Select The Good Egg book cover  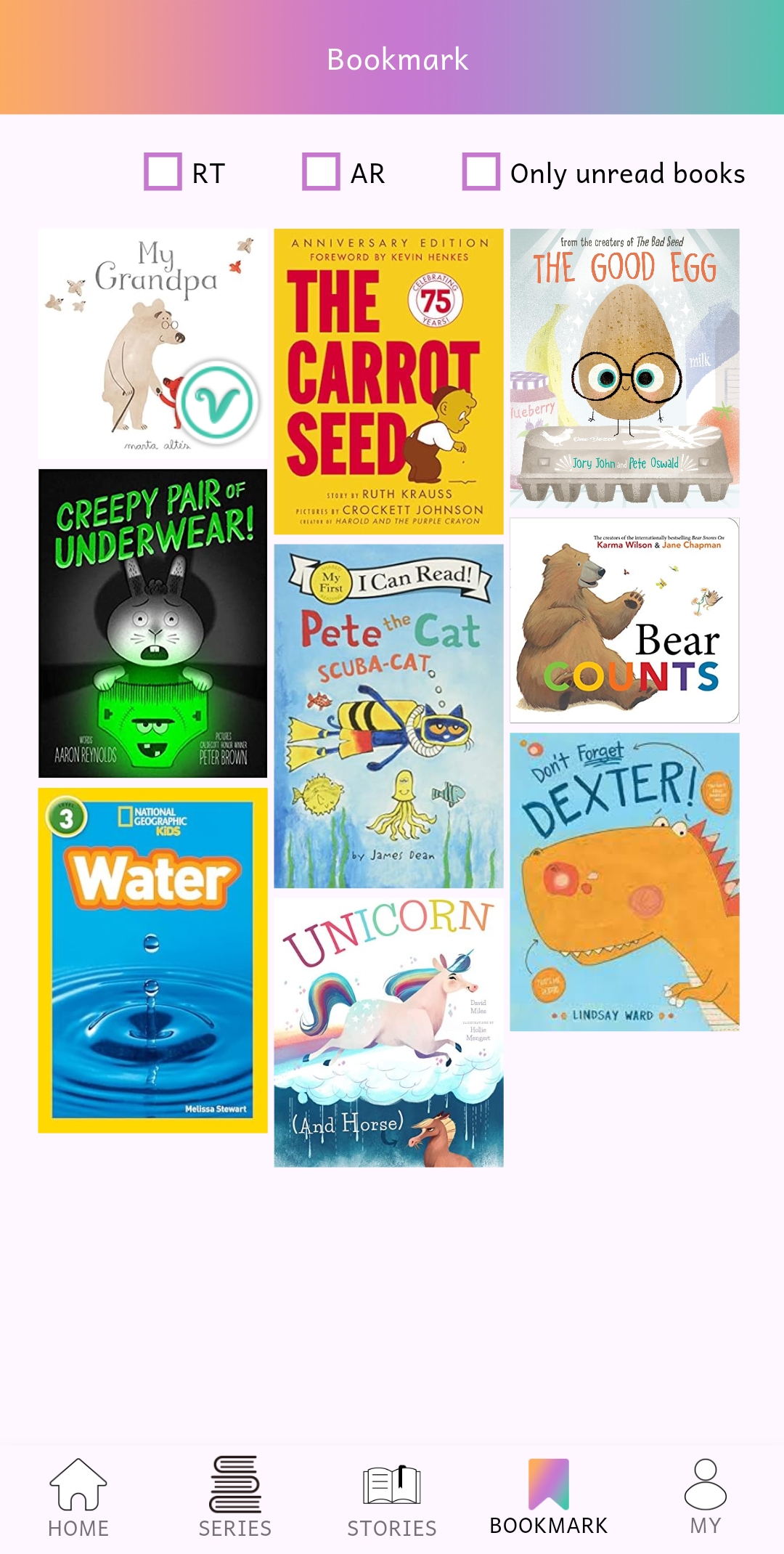pos(624,368)
